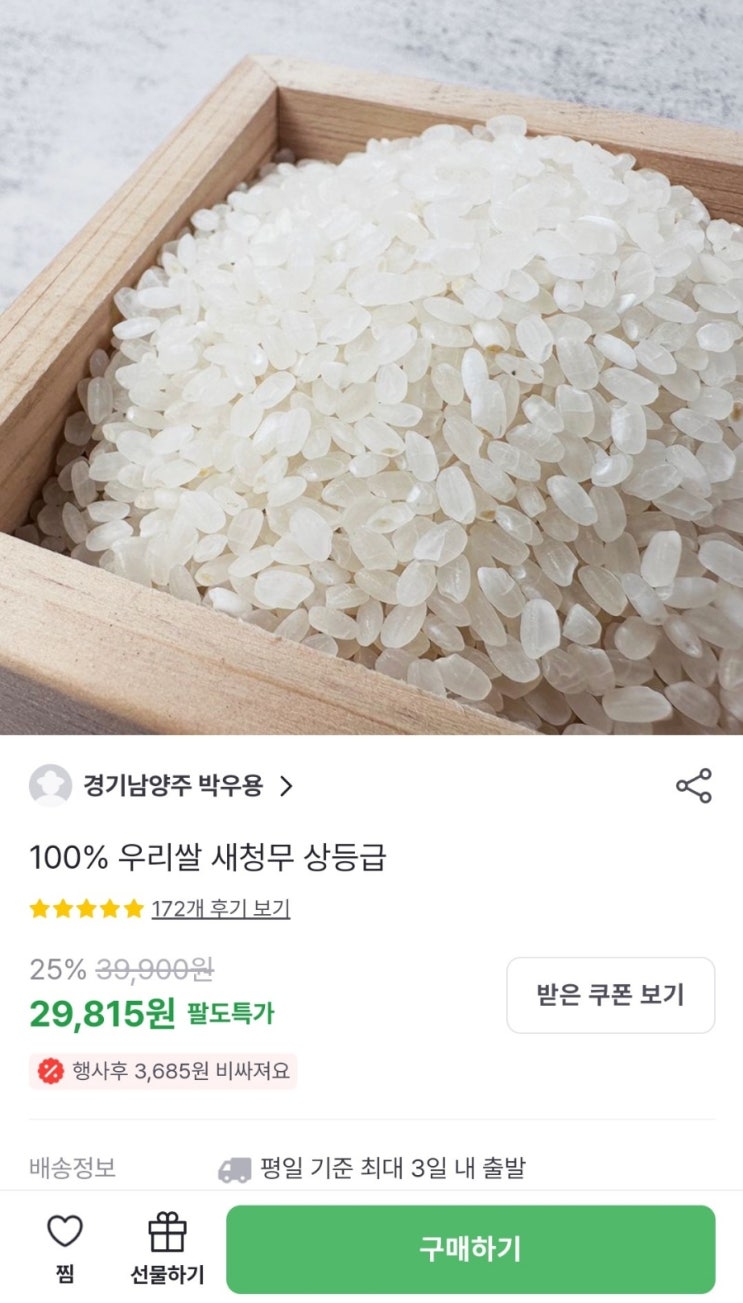Viewport: 743px width, 1303px height.
Task: Add product to 찜 wishlist
Action: 65,1247
